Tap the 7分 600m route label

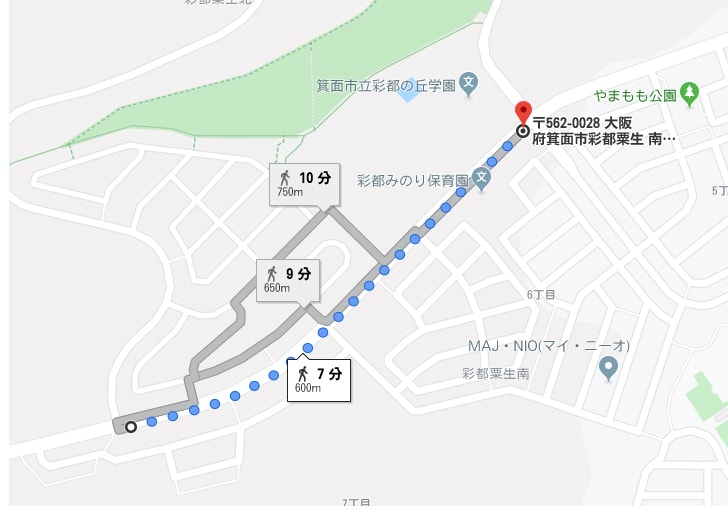coord(320,379)
